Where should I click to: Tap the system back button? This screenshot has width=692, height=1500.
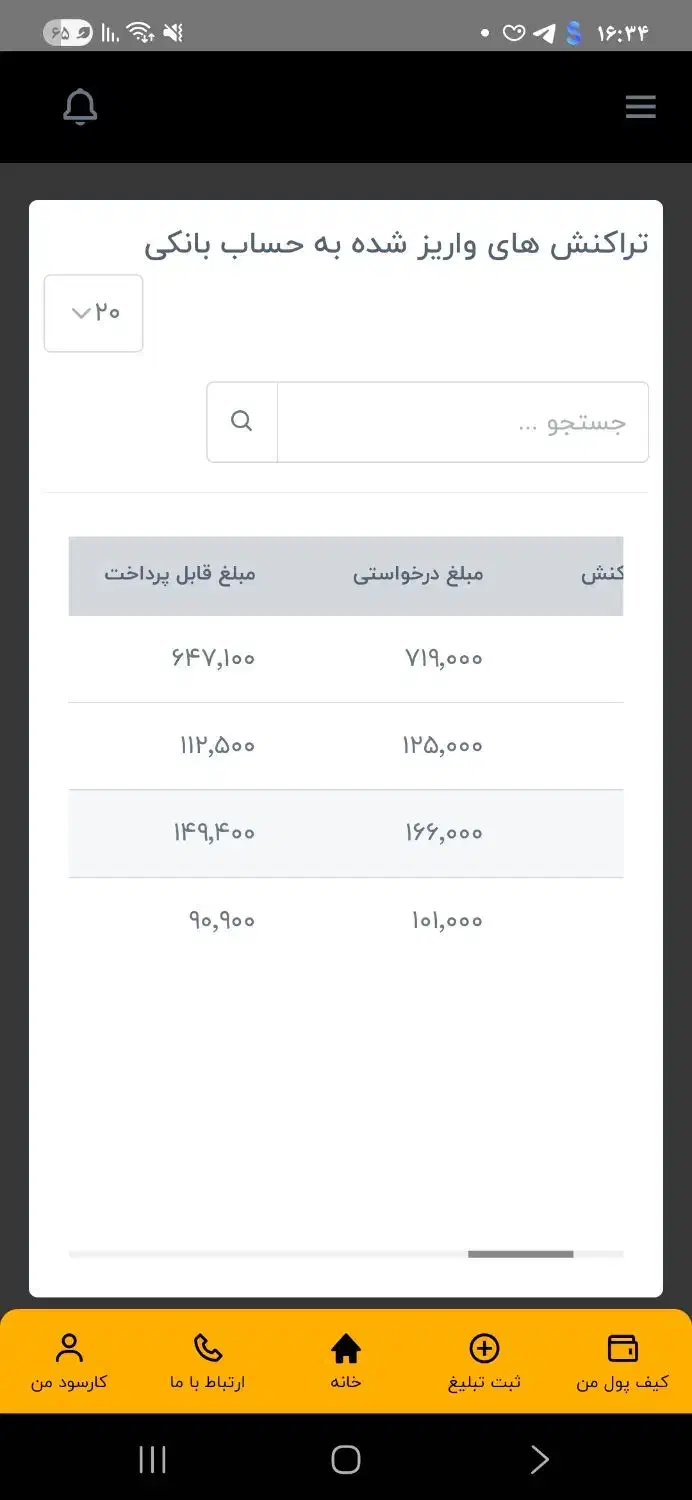540,1460
